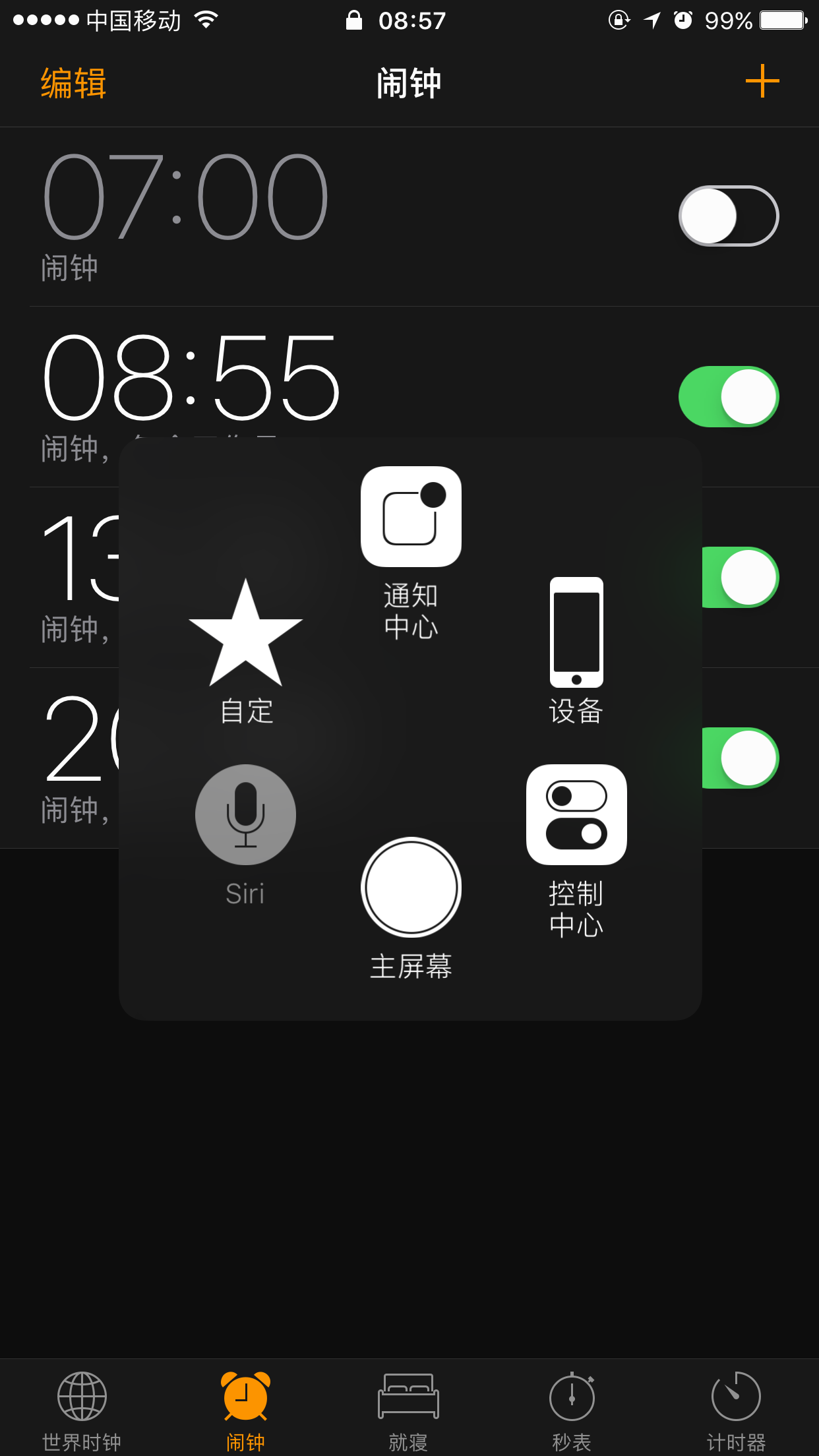This screenshot has height=1456, width=819.
Task: Tap 编辑 to edit the alarm list
Action: (73, 83)
